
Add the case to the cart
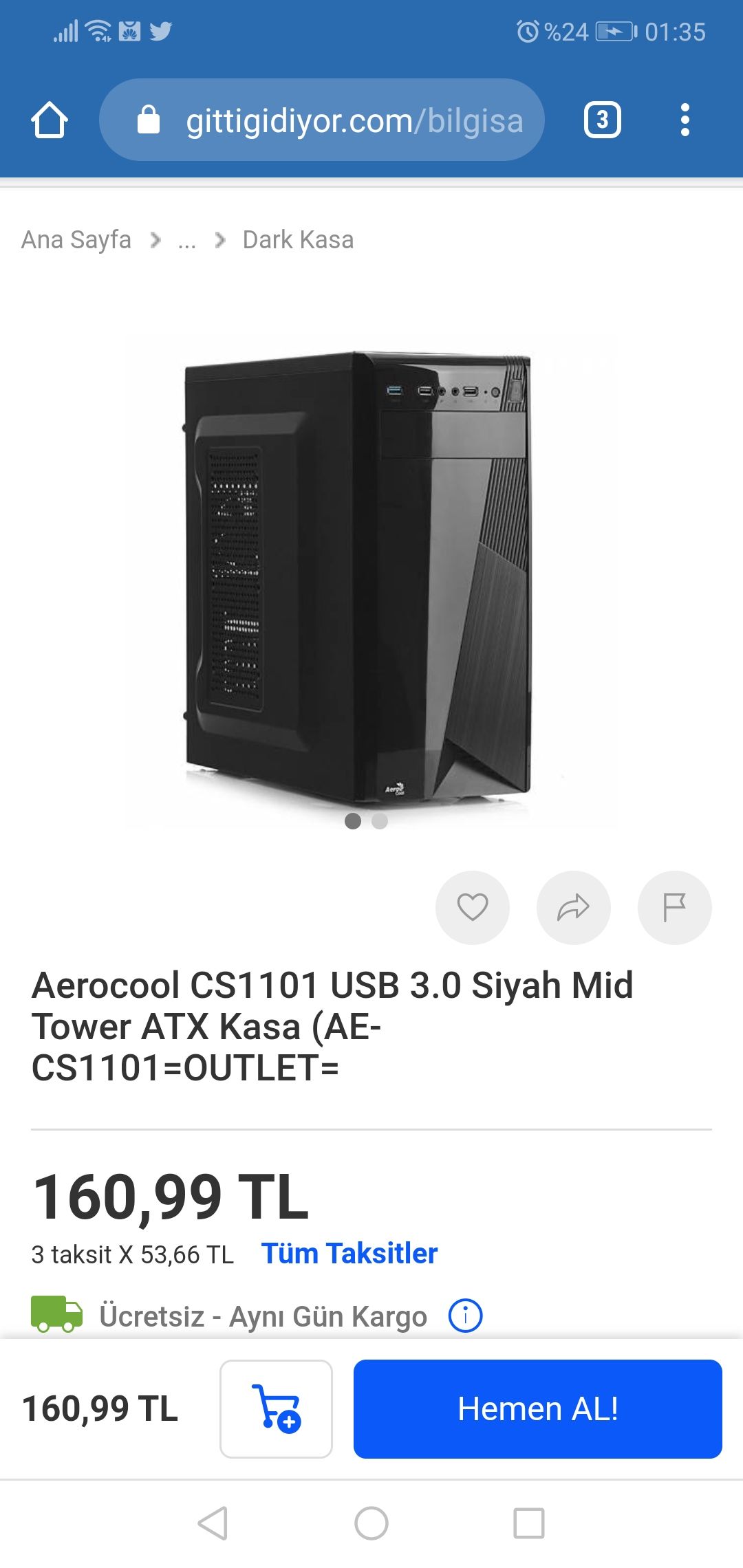pos(276,1408)
